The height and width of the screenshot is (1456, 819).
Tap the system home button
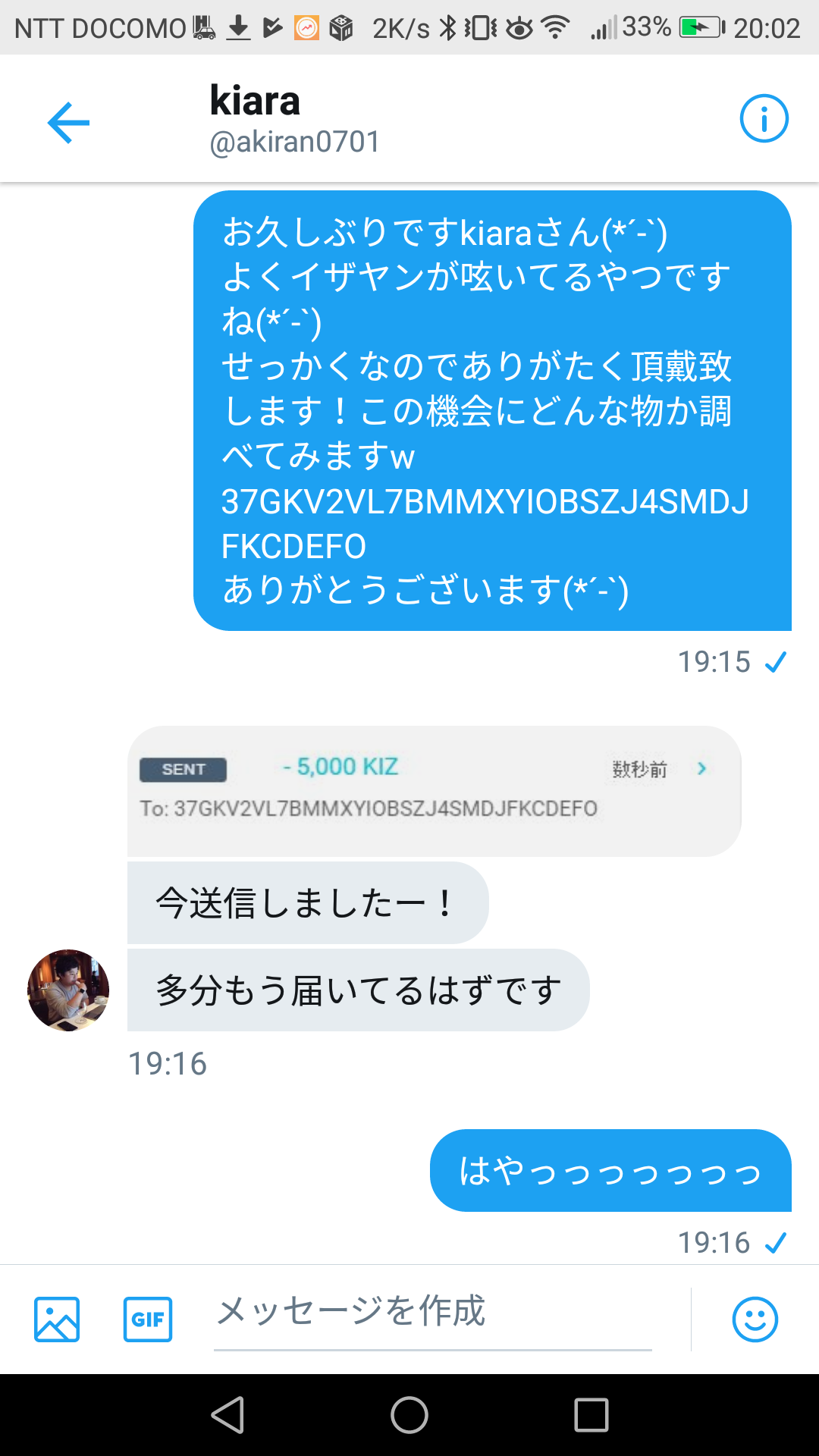tap(409, 1415)
